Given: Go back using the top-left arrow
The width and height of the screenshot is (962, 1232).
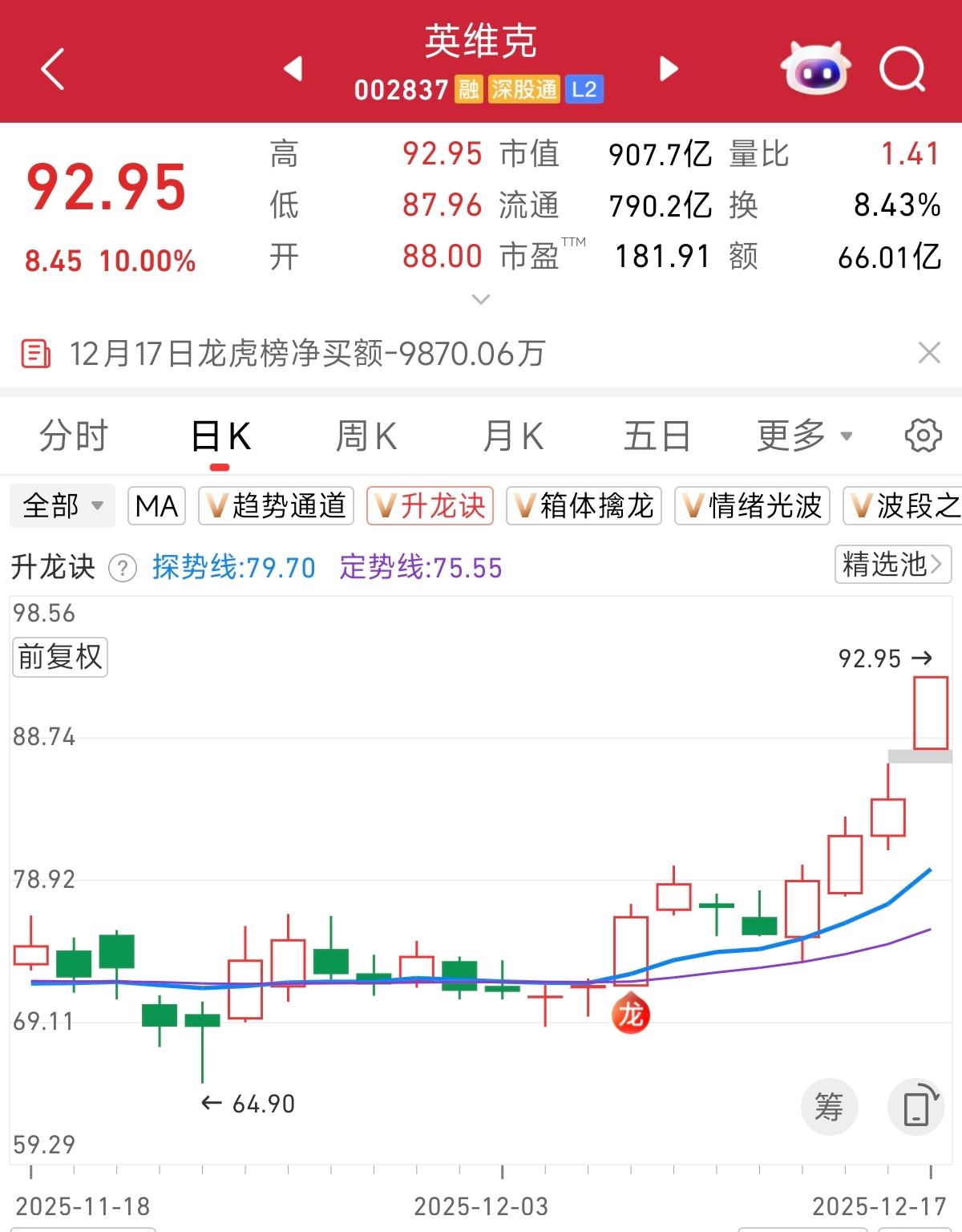Looking at the screenshot, I should click(53, 69).
